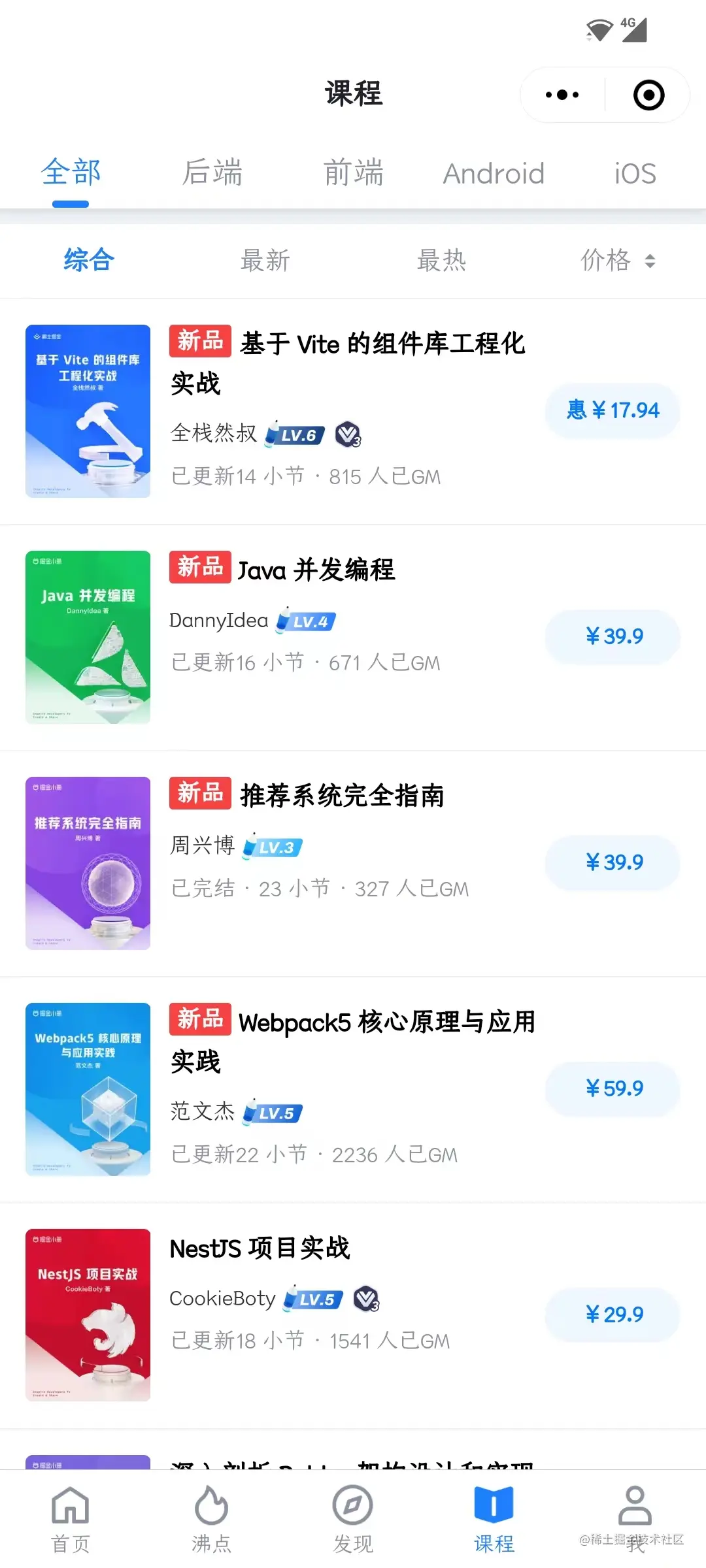Screen dimensions: 706x1568
Task: Select the iOS category tab
Action: pos(635,173)
